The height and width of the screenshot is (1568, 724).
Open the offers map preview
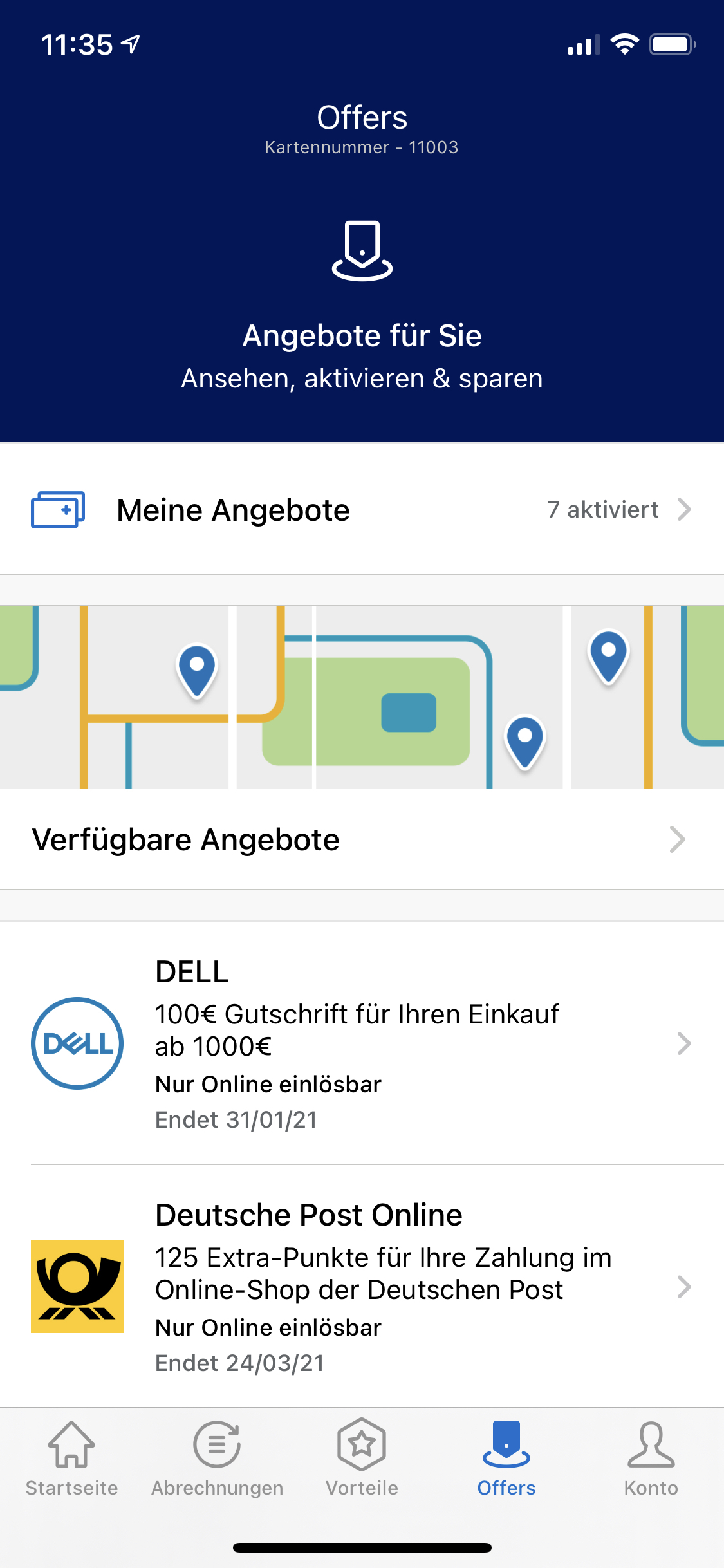(362, 696)
